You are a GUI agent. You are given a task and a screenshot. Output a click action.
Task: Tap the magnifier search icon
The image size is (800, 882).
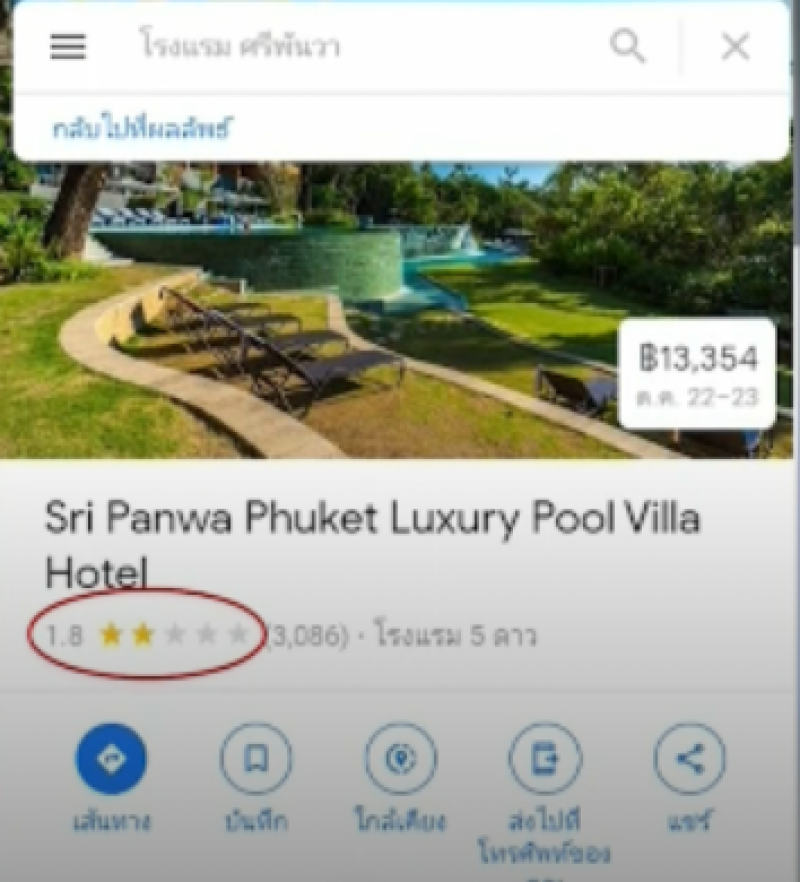point(628,46)
